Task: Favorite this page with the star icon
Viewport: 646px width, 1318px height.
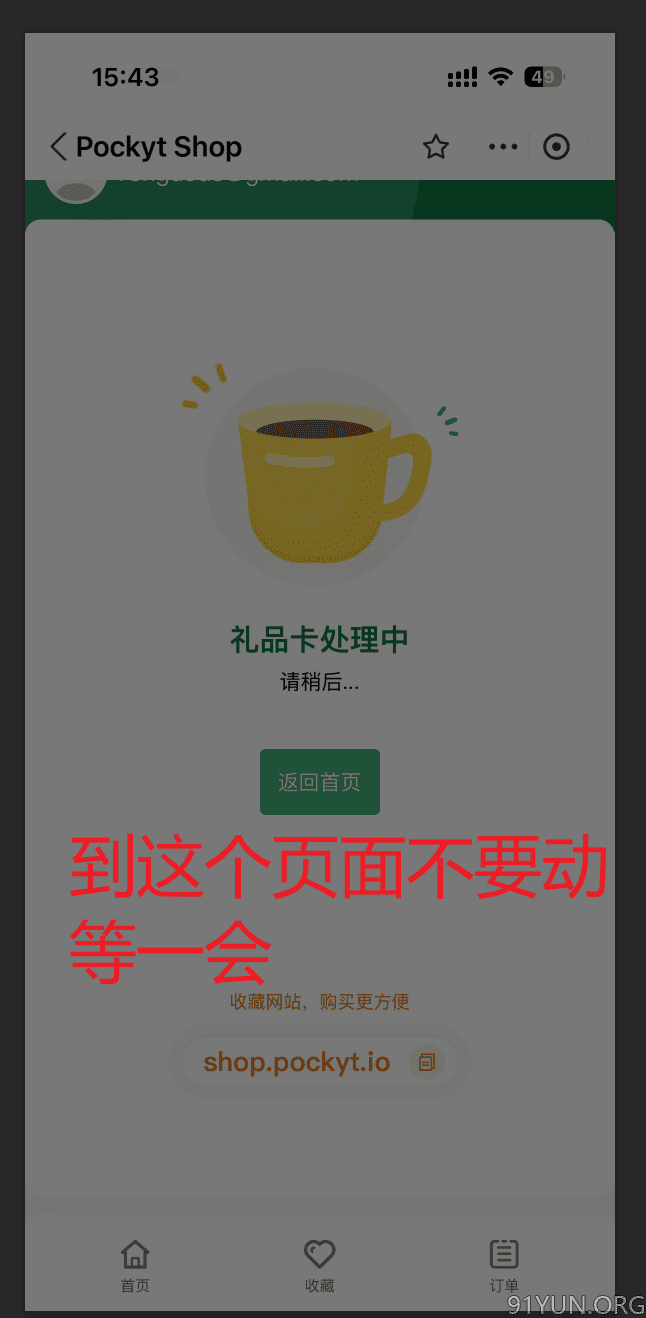Action: pyautogui.click(x=435, y=147)
